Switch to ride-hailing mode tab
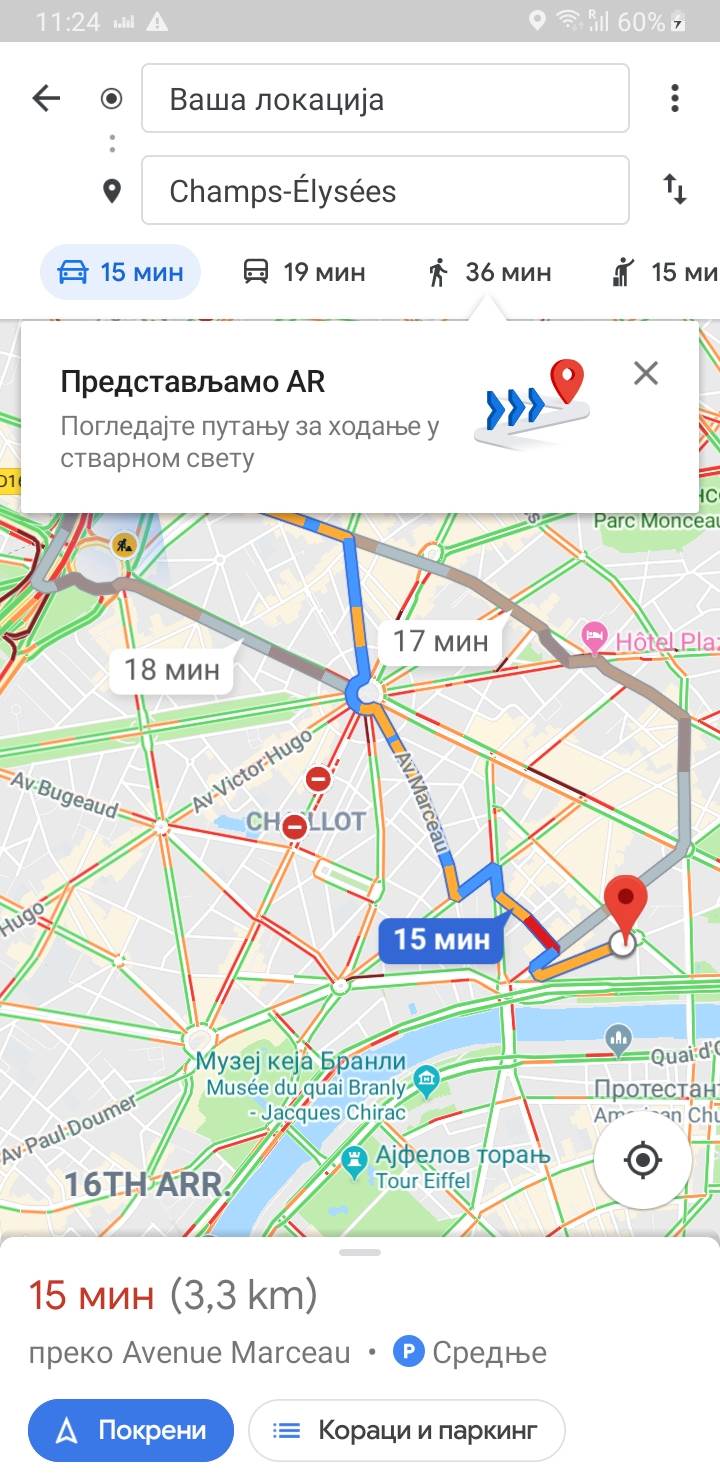This screenshot has width=720, height=1480. pos(664,272)
